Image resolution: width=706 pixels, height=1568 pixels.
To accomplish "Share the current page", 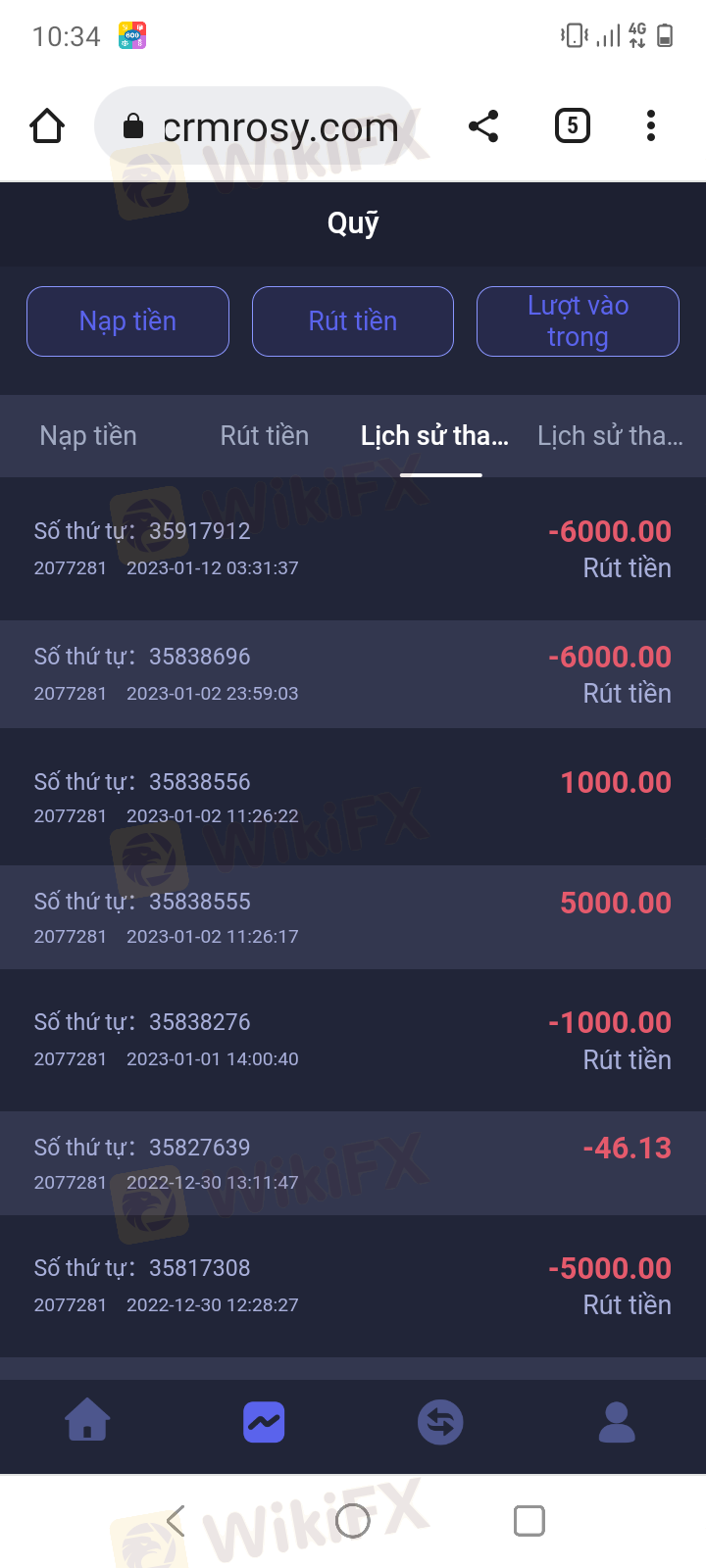I will coord(483,126).
